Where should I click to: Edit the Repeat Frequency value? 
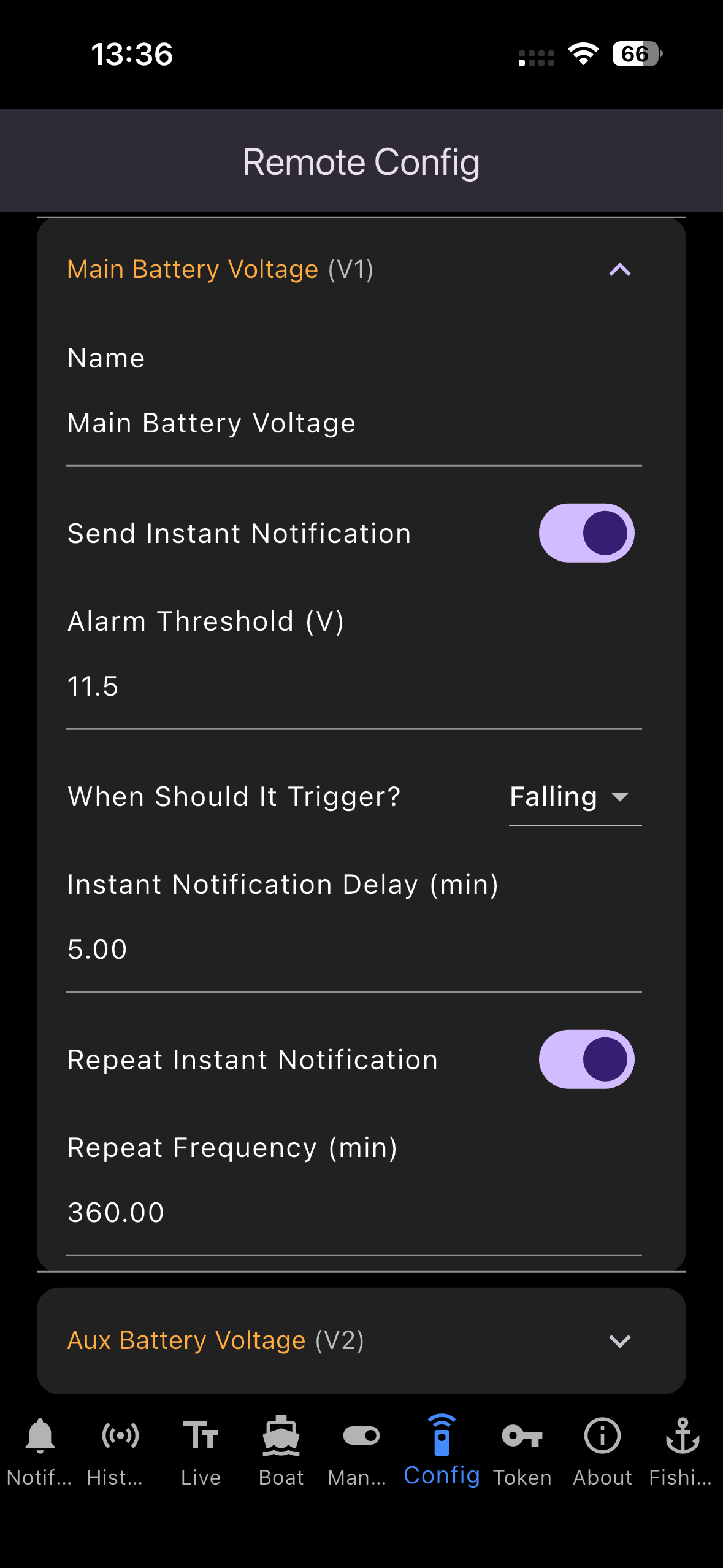tap(353, 1213)
